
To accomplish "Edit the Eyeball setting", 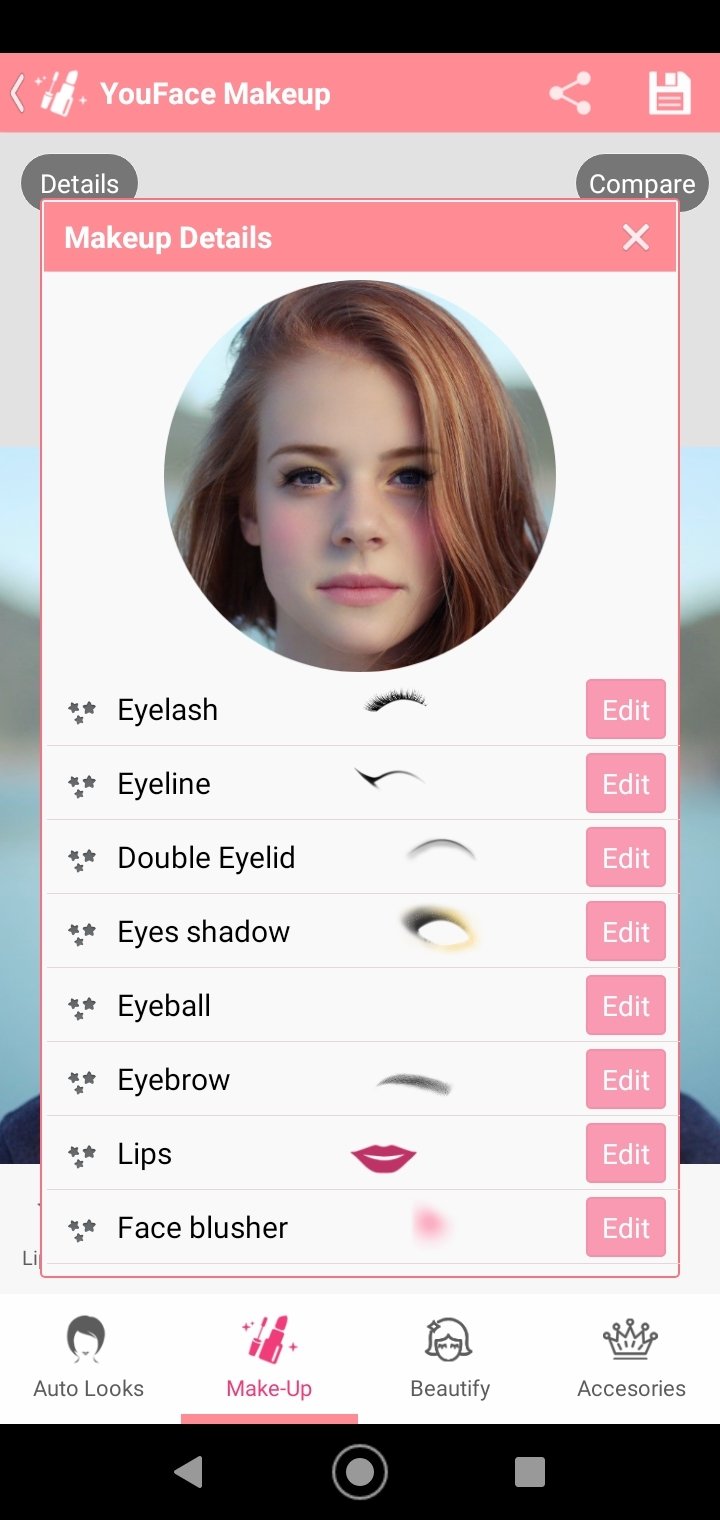I will coord(626,1005).
